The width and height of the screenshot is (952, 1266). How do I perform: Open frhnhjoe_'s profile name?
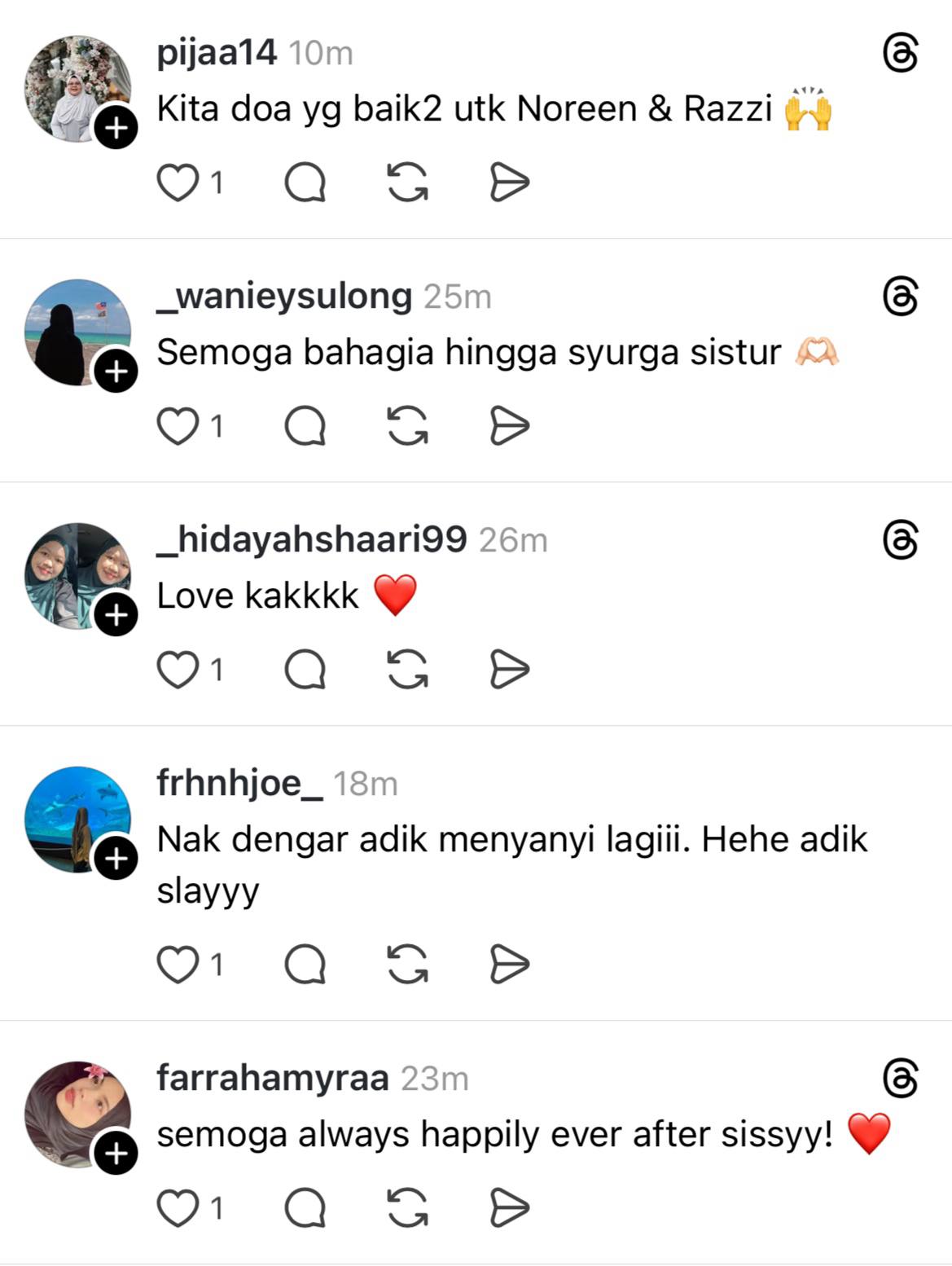point(239,784)
